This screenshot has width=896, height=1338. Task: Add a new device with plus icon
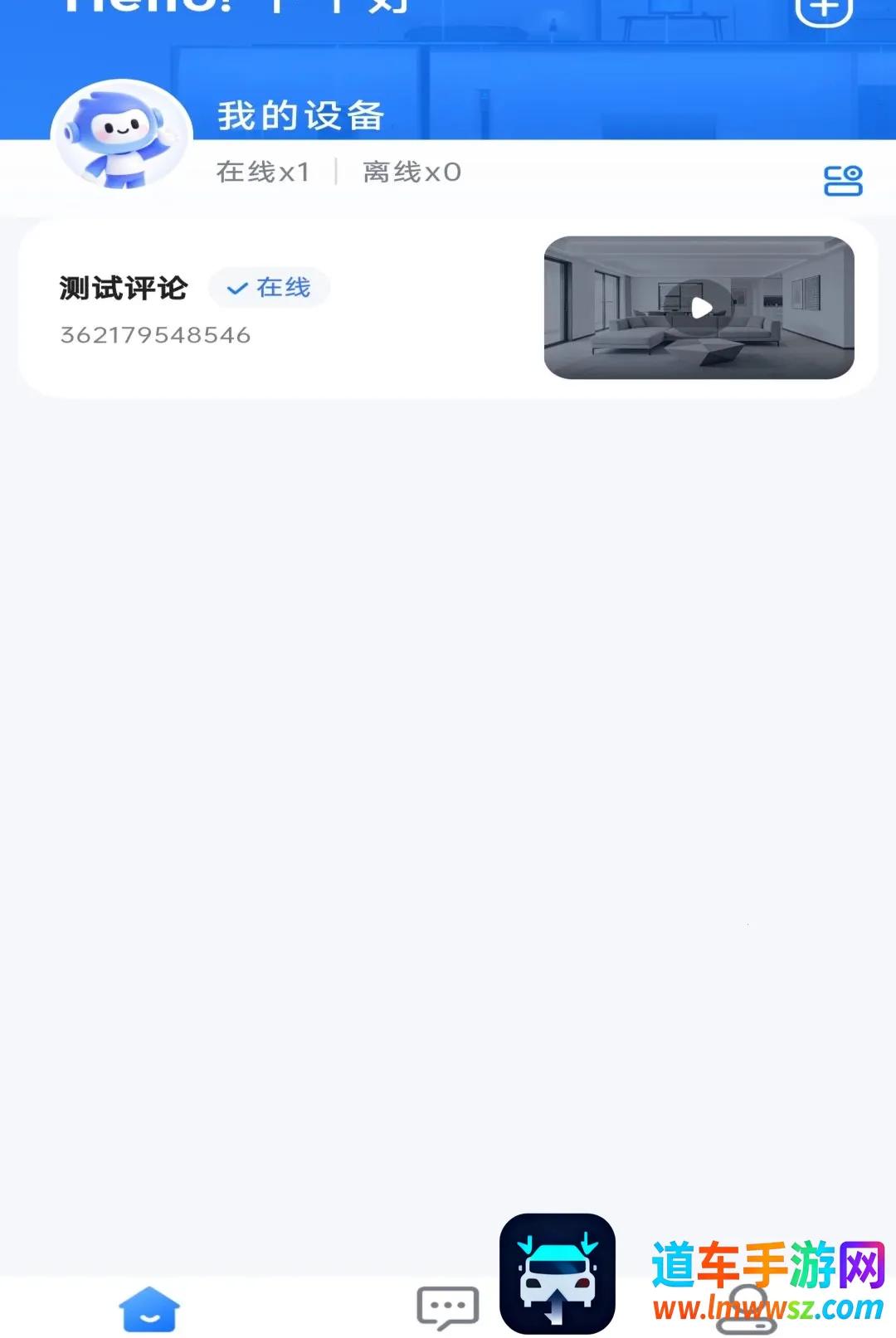[x=823, y=11]
